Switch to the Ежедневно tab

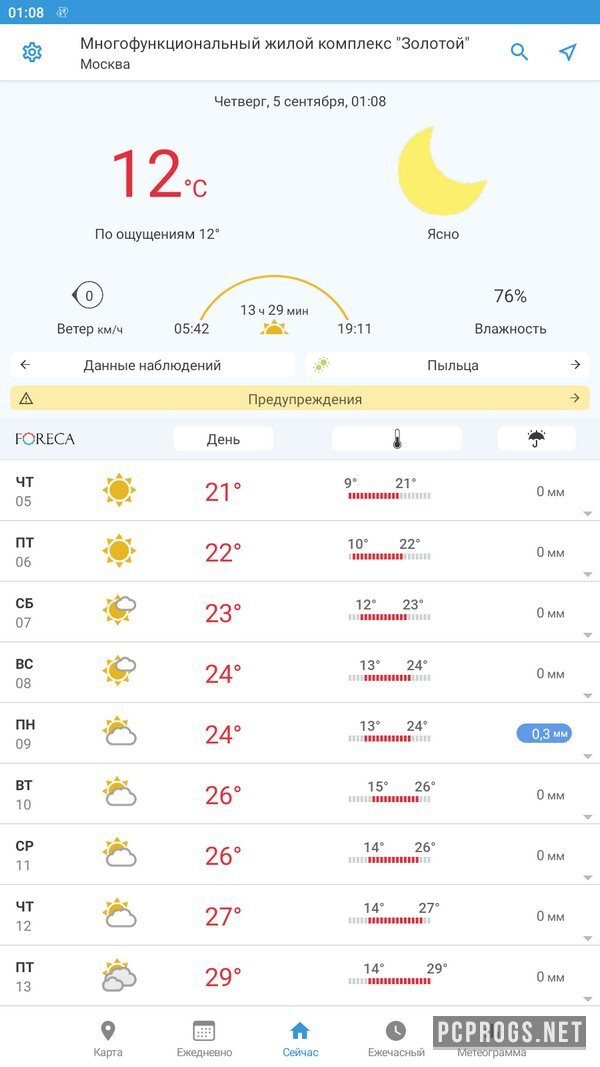coord(204,1038)
